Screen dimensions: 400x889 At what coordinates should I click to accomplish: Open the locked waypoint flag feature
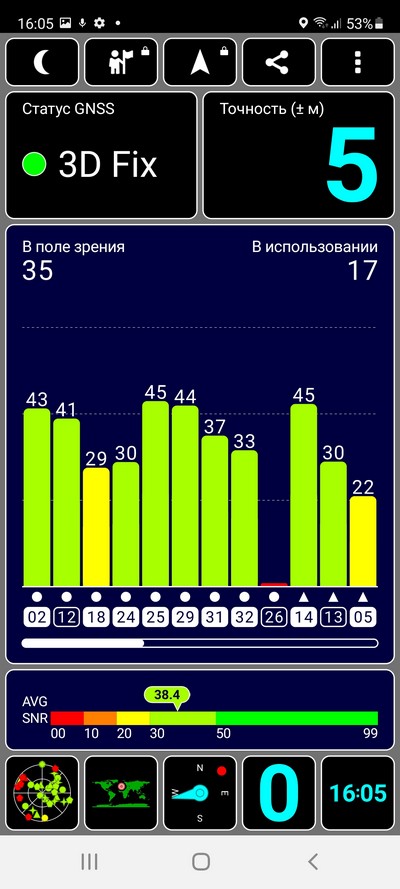[x=121, y=62]
